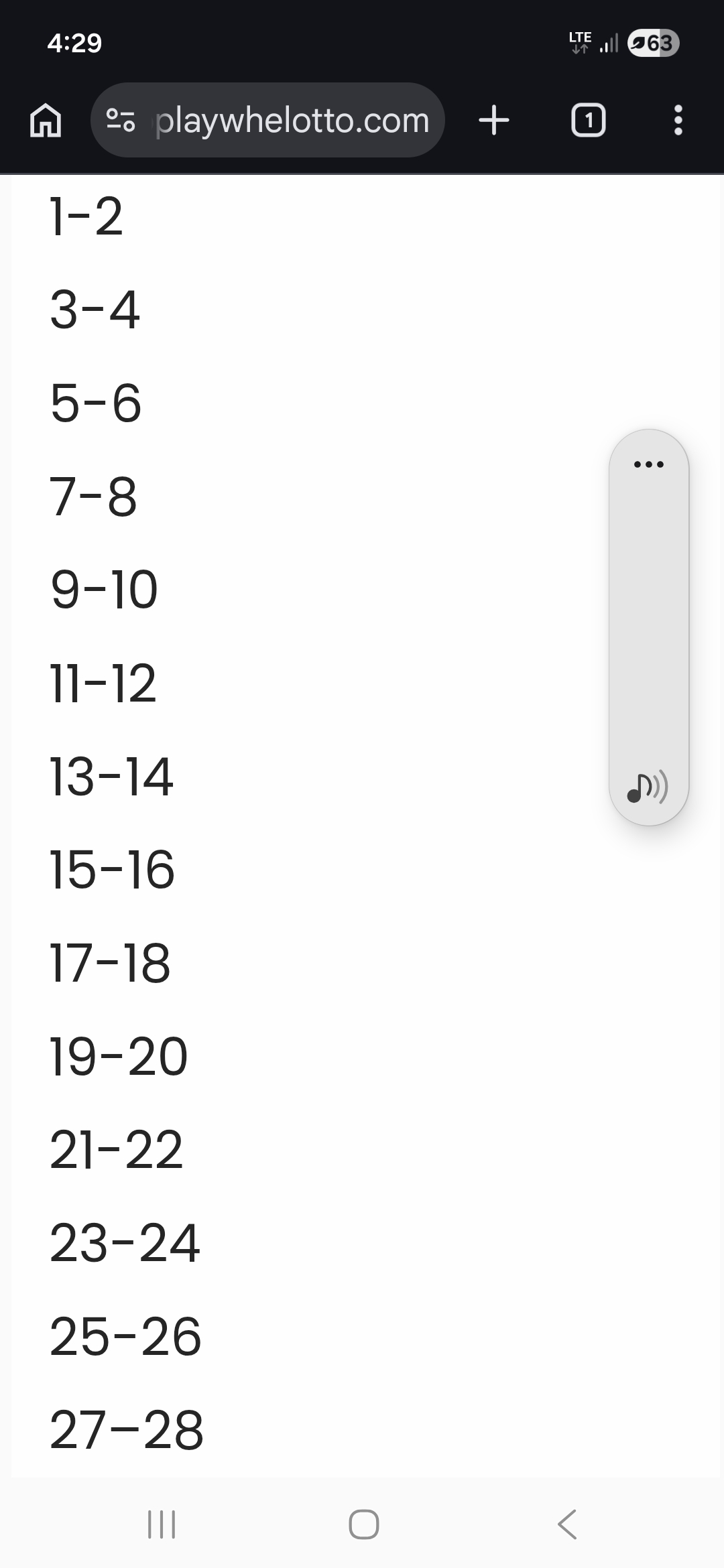Open recent apps from navigation bar
Image resolution: width=724 pixels, height=1568 pixels.
pos(161,1524)
